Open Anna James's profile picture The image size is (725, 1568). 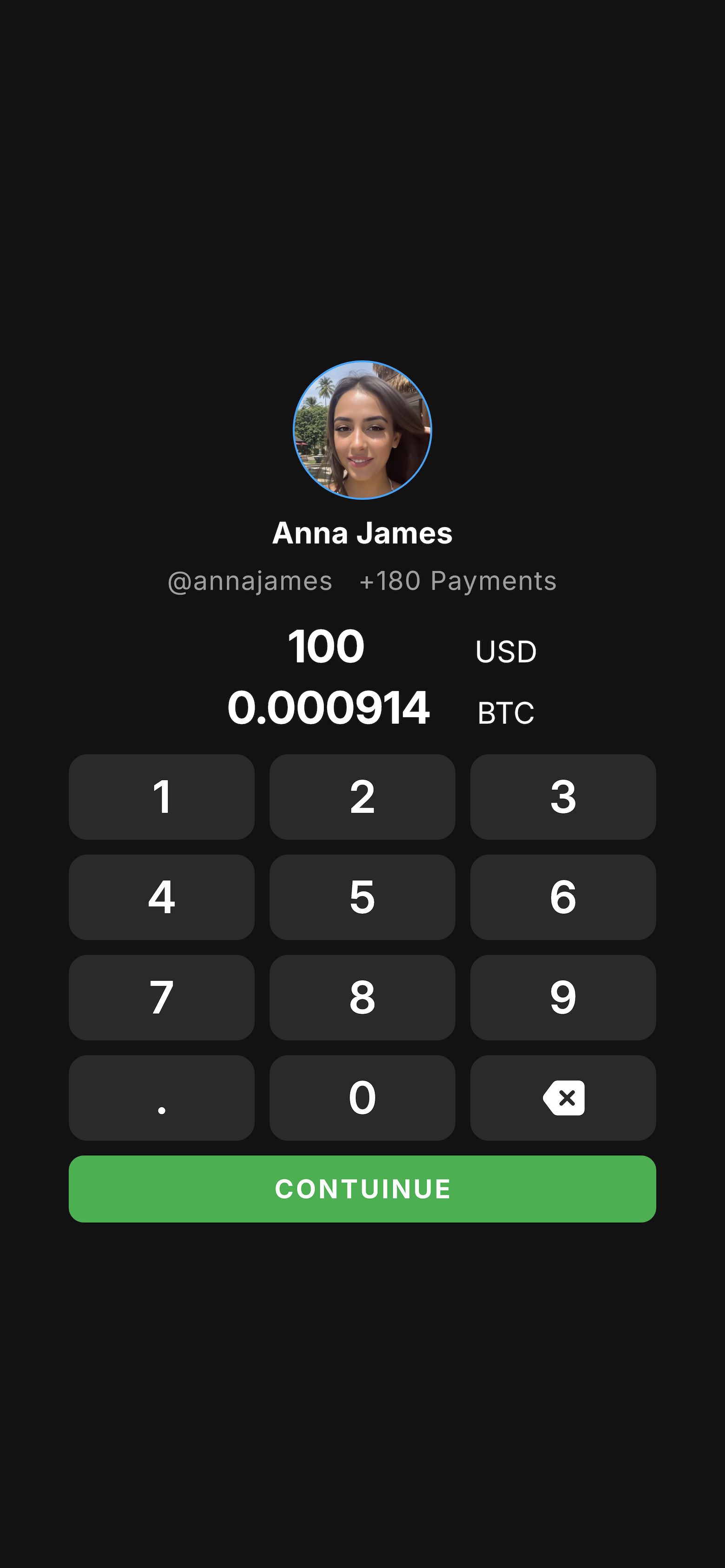tap(362, 430)
